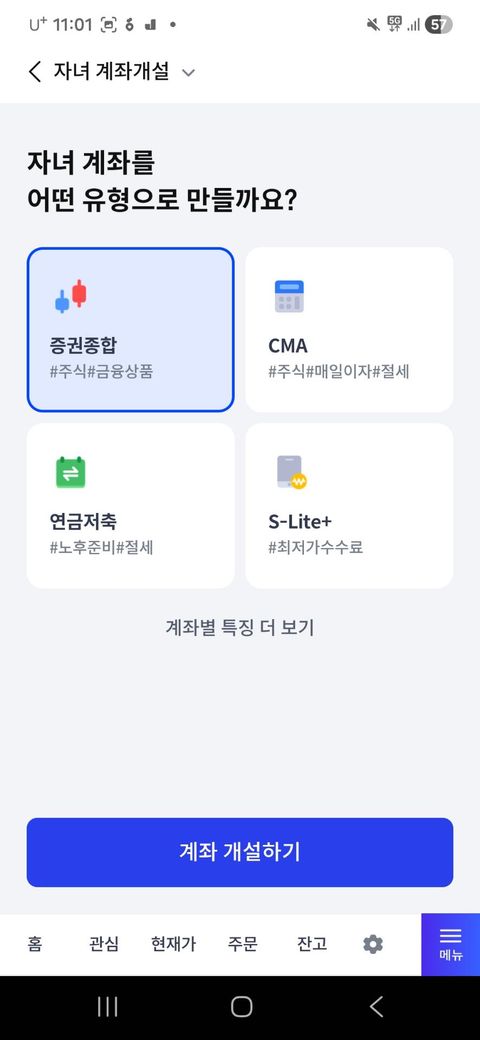
Task: Tap the 계좌 개설하기 button
Action: coord(240,852)
